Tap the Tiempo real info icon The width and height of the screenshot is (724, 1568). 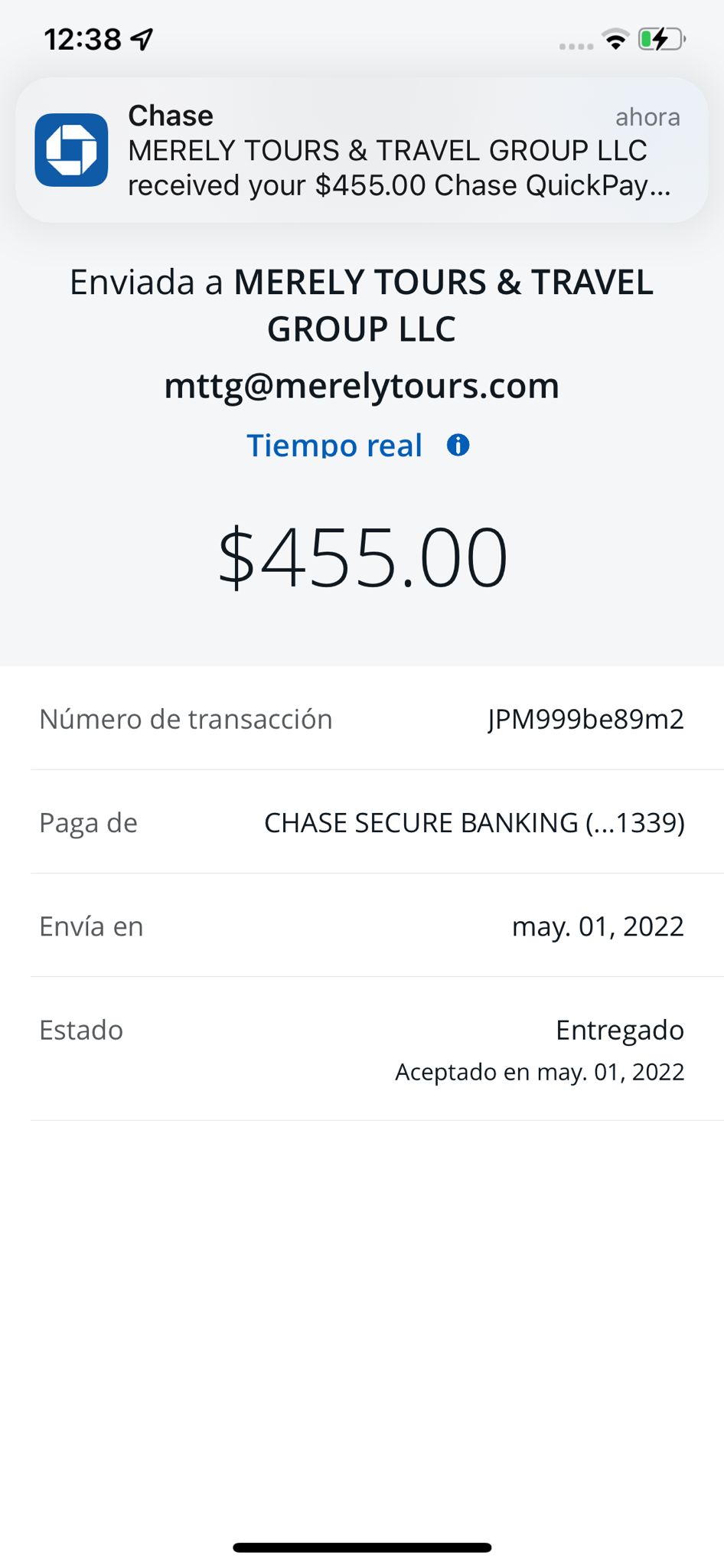pyautogui.click(x=458, y=445)
